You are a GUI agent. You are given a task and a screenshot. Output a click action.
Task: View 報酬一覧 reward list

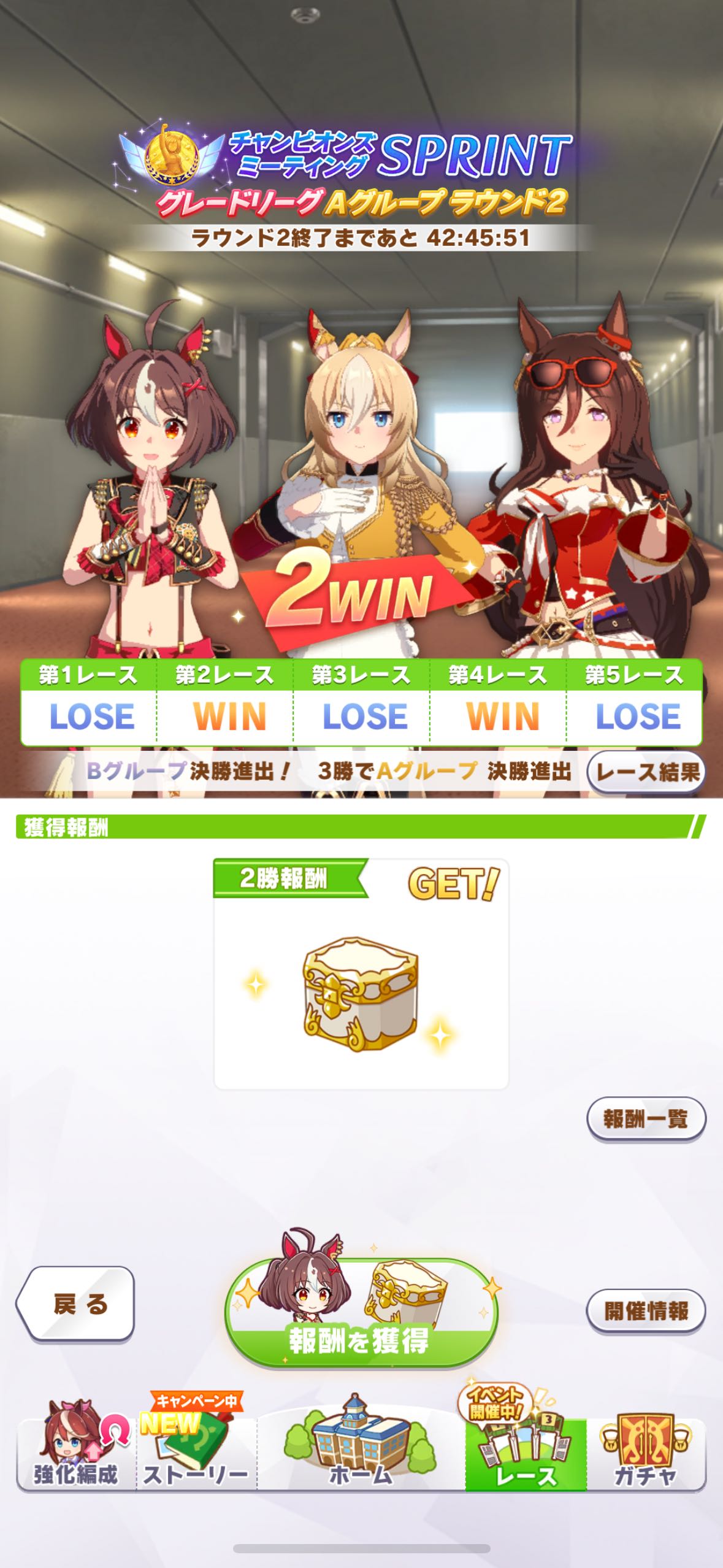pyautogui.click(x=646, y=1118)
